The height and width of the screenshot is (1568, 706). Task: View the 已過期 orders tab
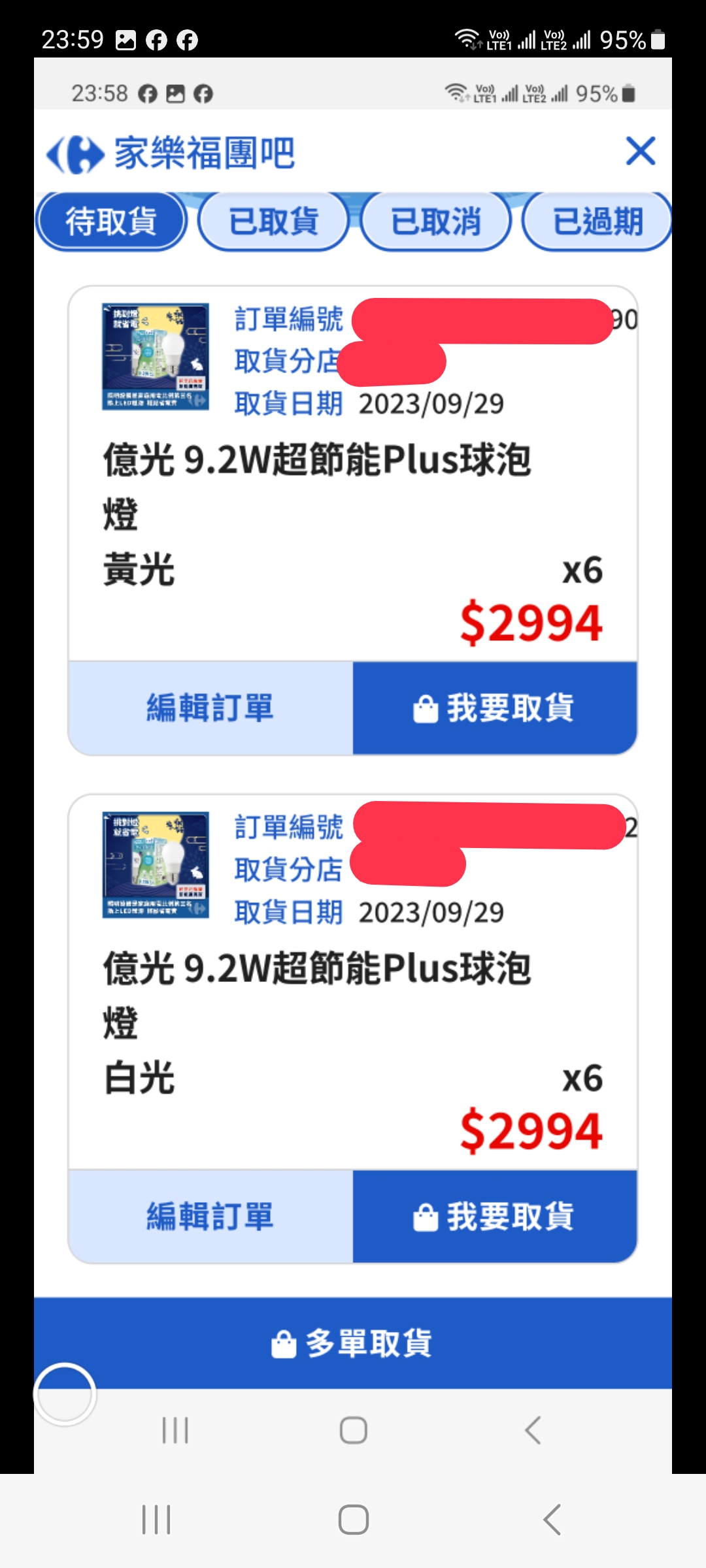597,221
